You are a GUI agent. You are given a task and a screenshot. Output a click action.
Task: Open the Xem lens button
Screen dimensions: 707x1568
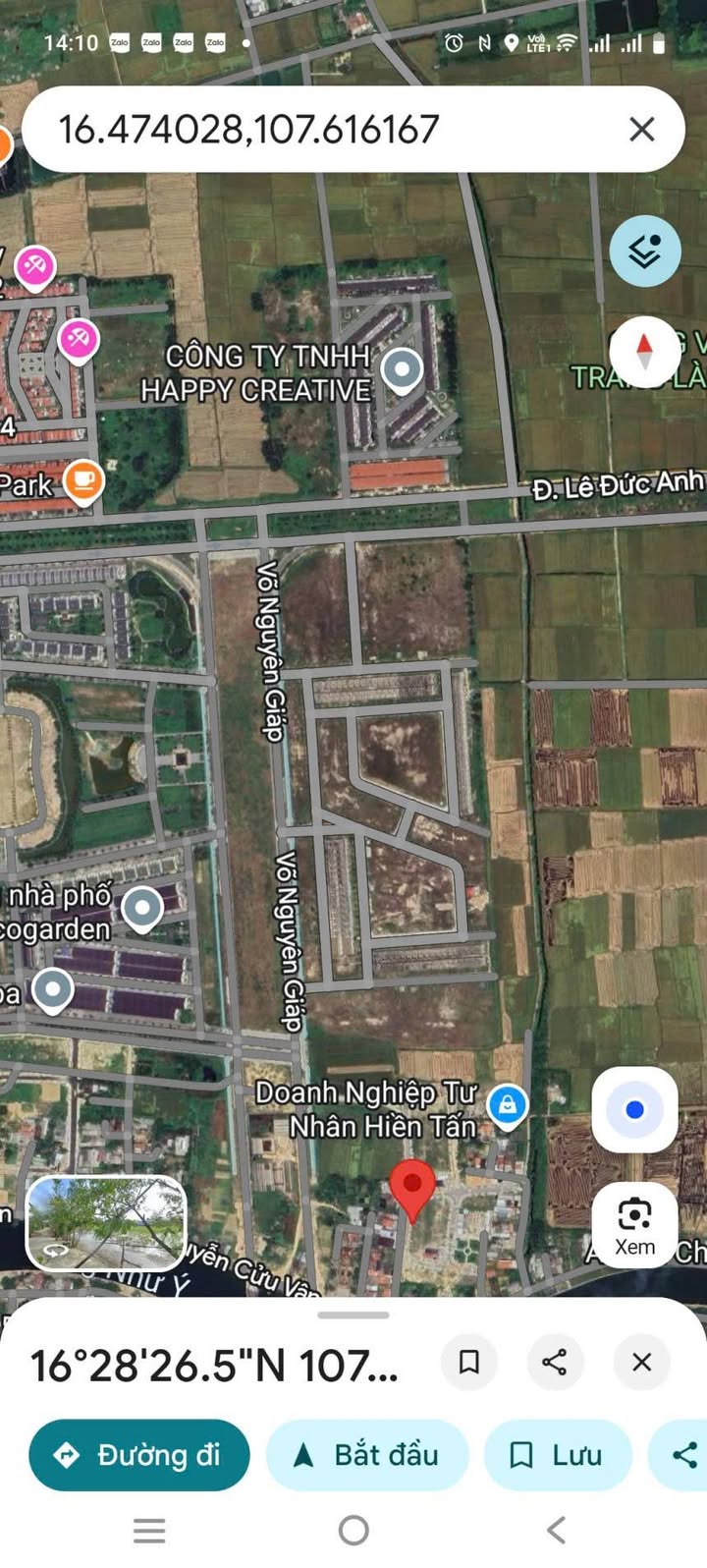click(x=634, y=1224)
